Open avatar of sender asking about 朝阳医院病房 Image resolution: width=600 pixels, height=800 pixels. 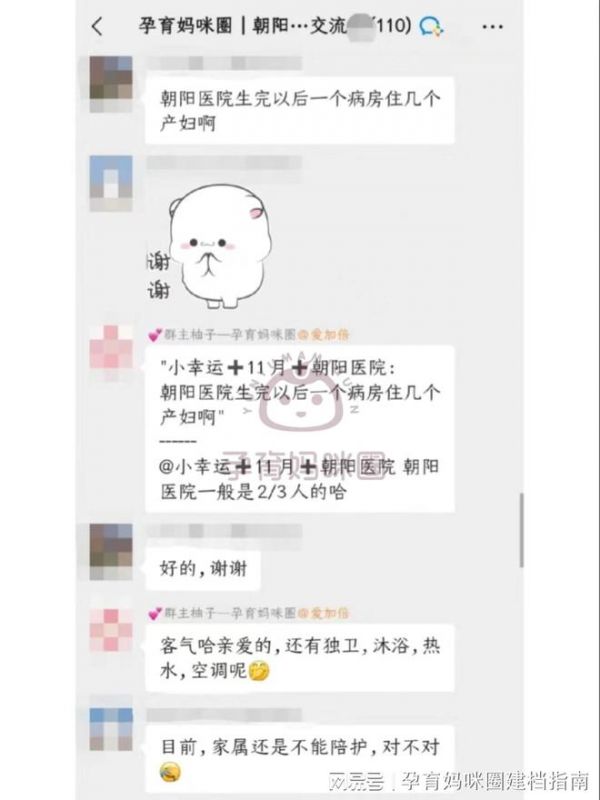pyautogui.click(x=110, y=79)
